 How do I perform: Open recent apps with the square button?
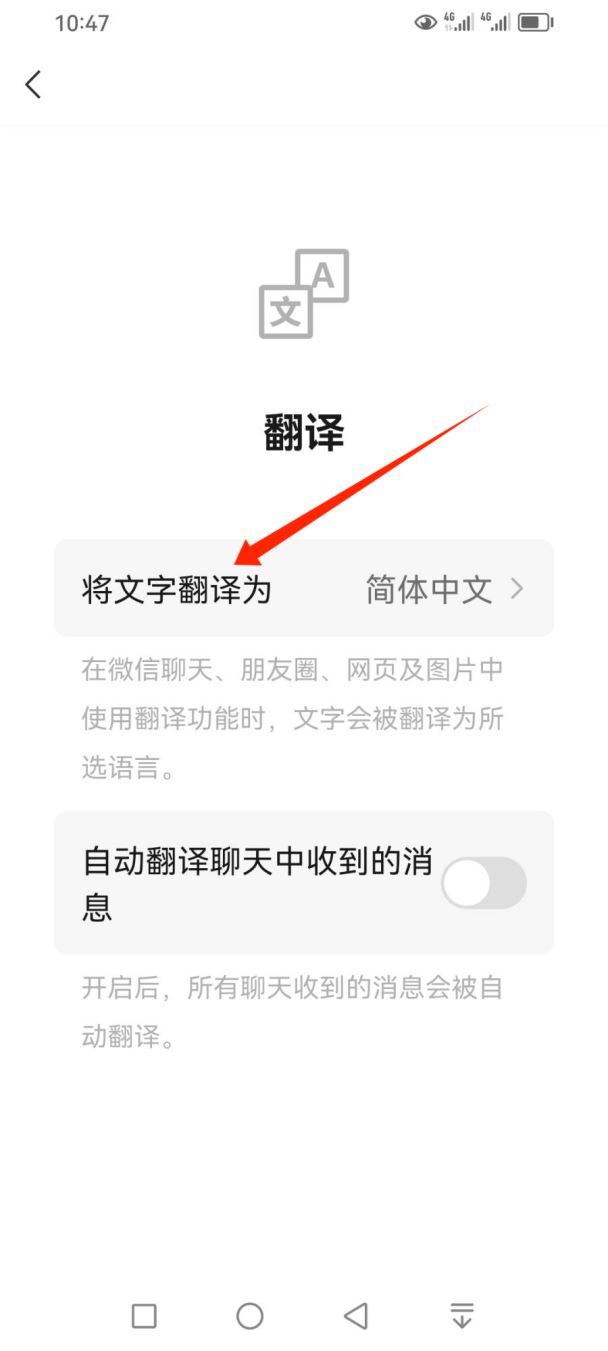coord(144,1315)
